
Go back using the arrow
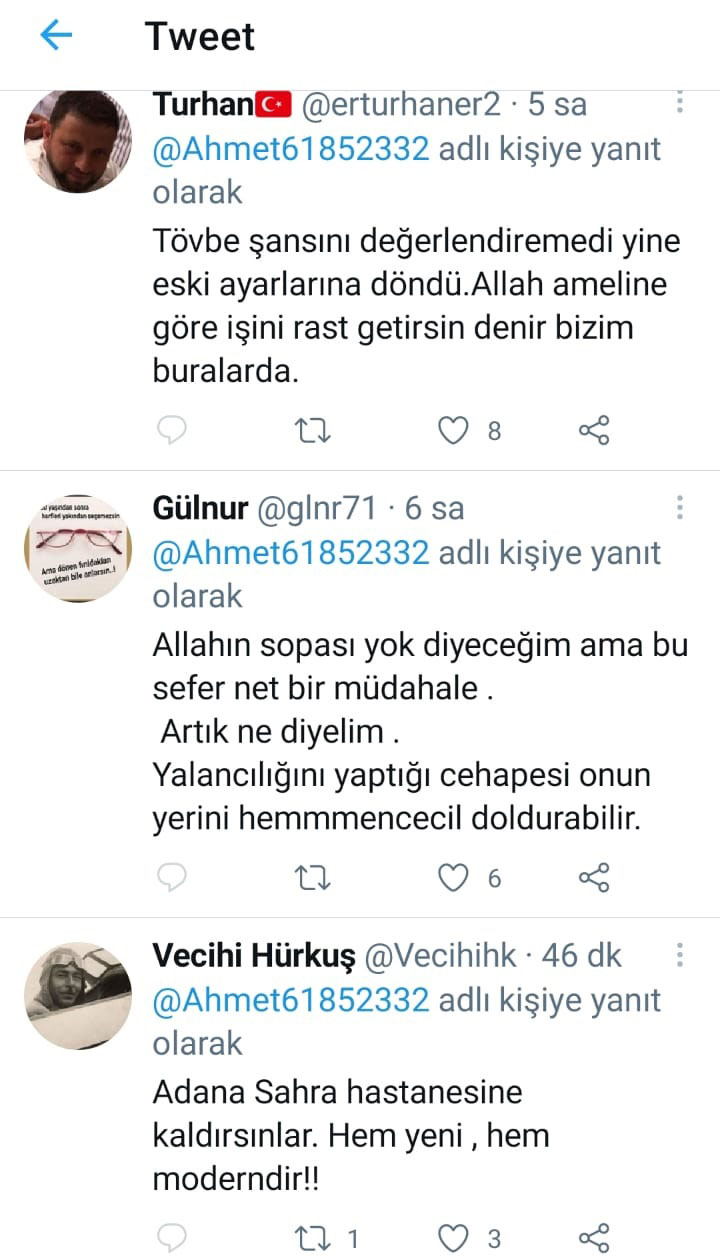(56, 36)
